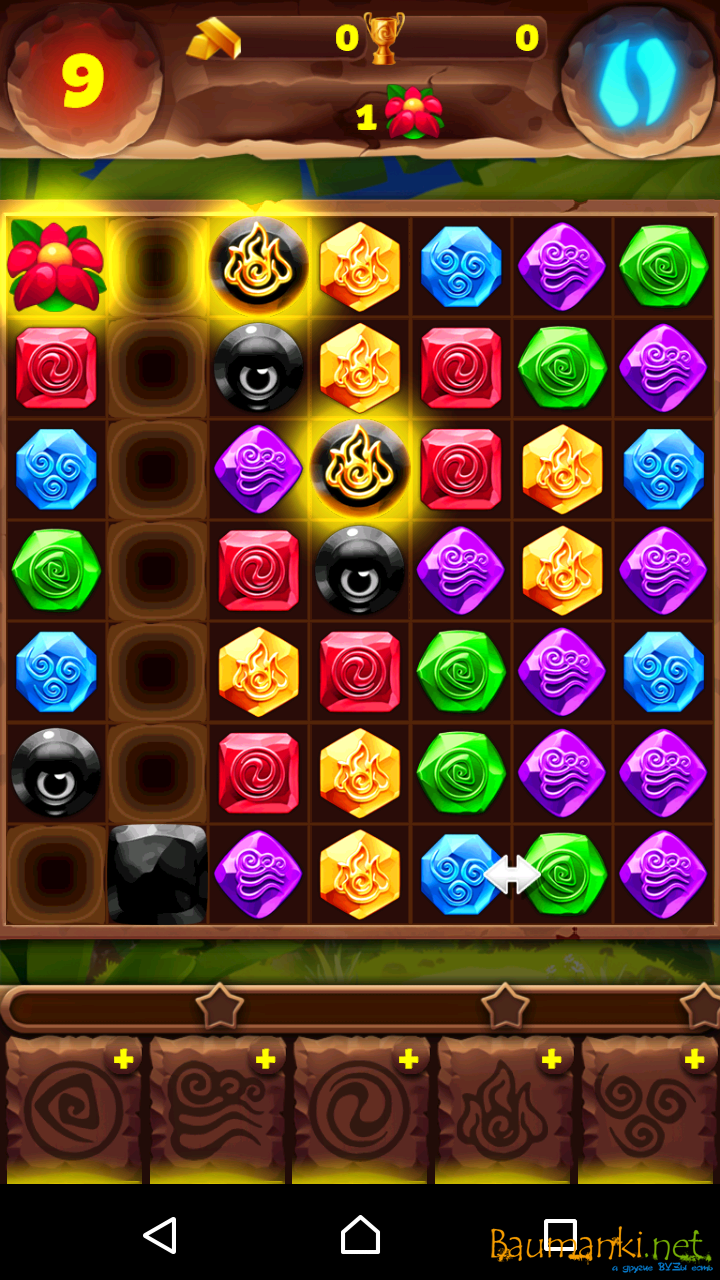Add the earth spiral booster
The height and width of the screenshot is (1280, 720).
(x=124, y=1060)
